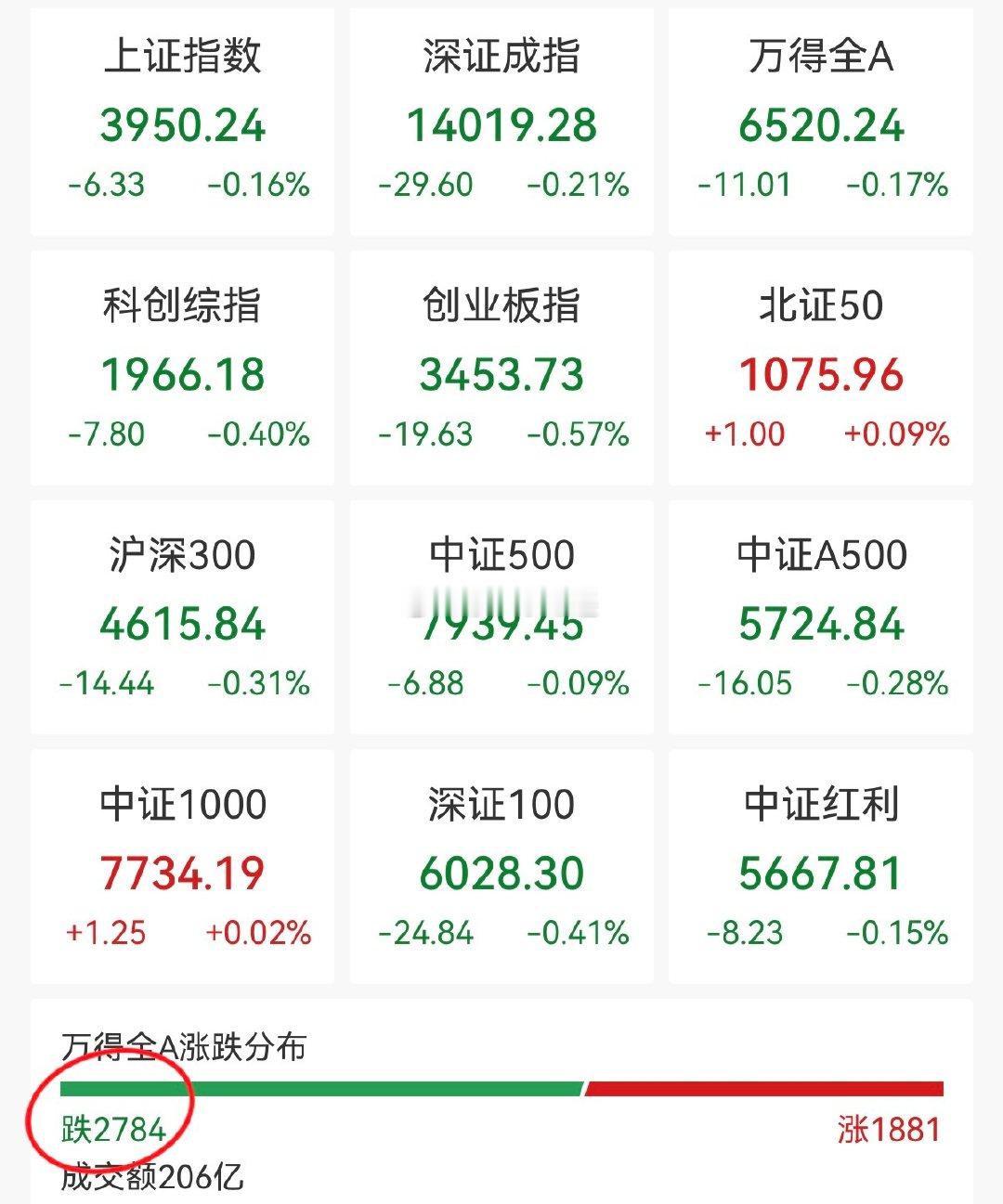Open the 上证指数 index card
Screen dimensions: 1003x1204
click(182, 122)
